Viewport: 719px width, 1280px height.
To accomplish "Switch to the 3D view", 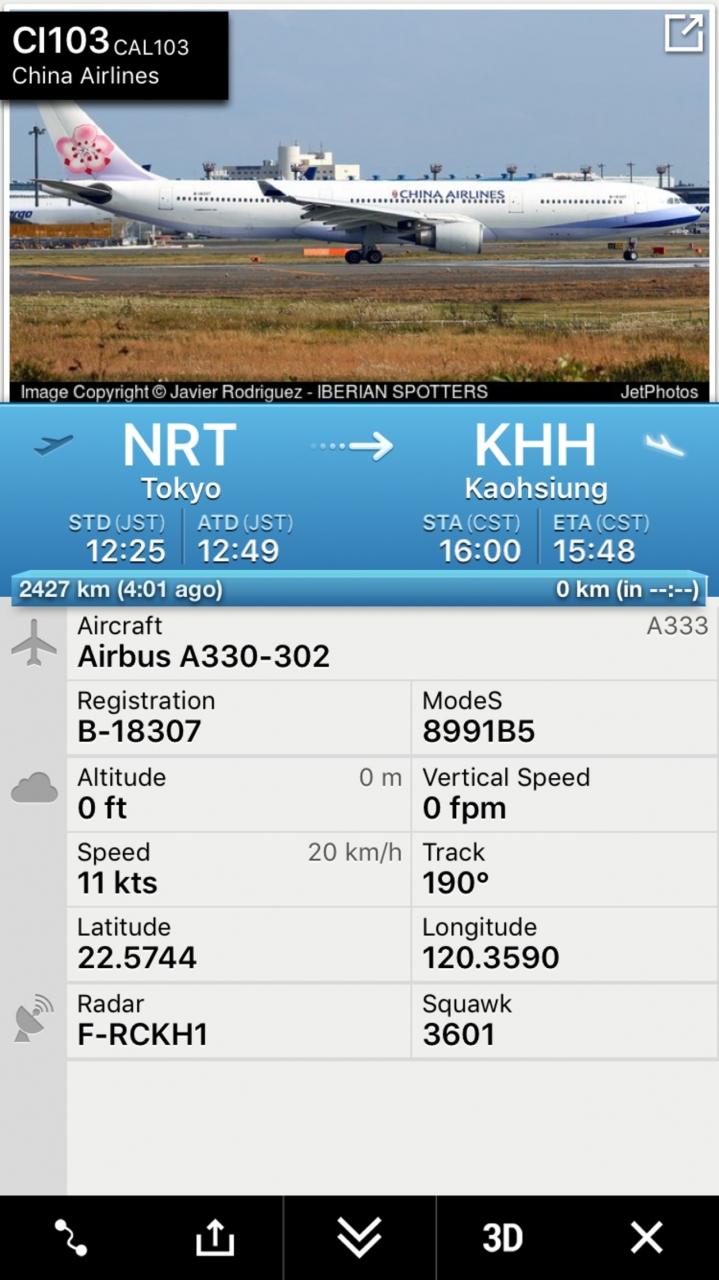I will point(502,1238).
